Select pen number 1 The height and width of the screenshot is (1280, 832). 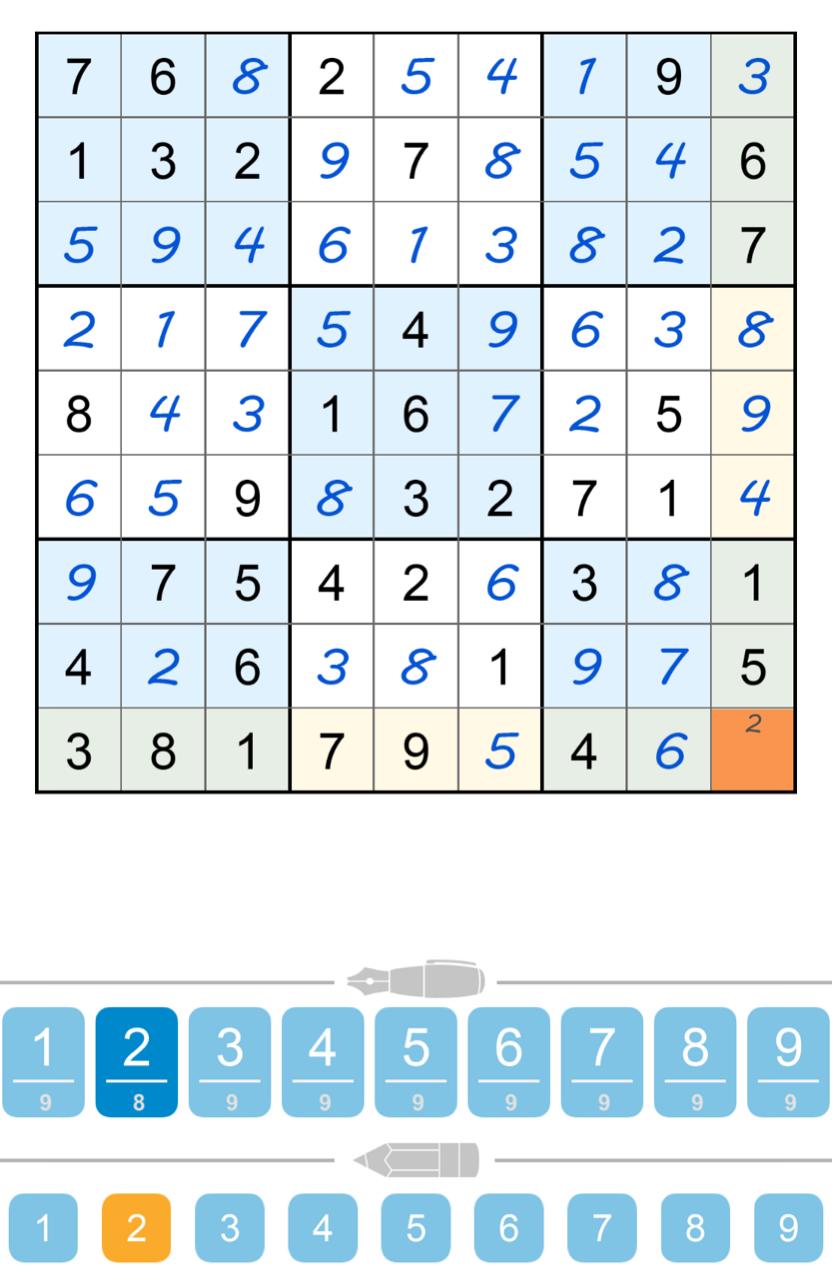[43, 1060]
